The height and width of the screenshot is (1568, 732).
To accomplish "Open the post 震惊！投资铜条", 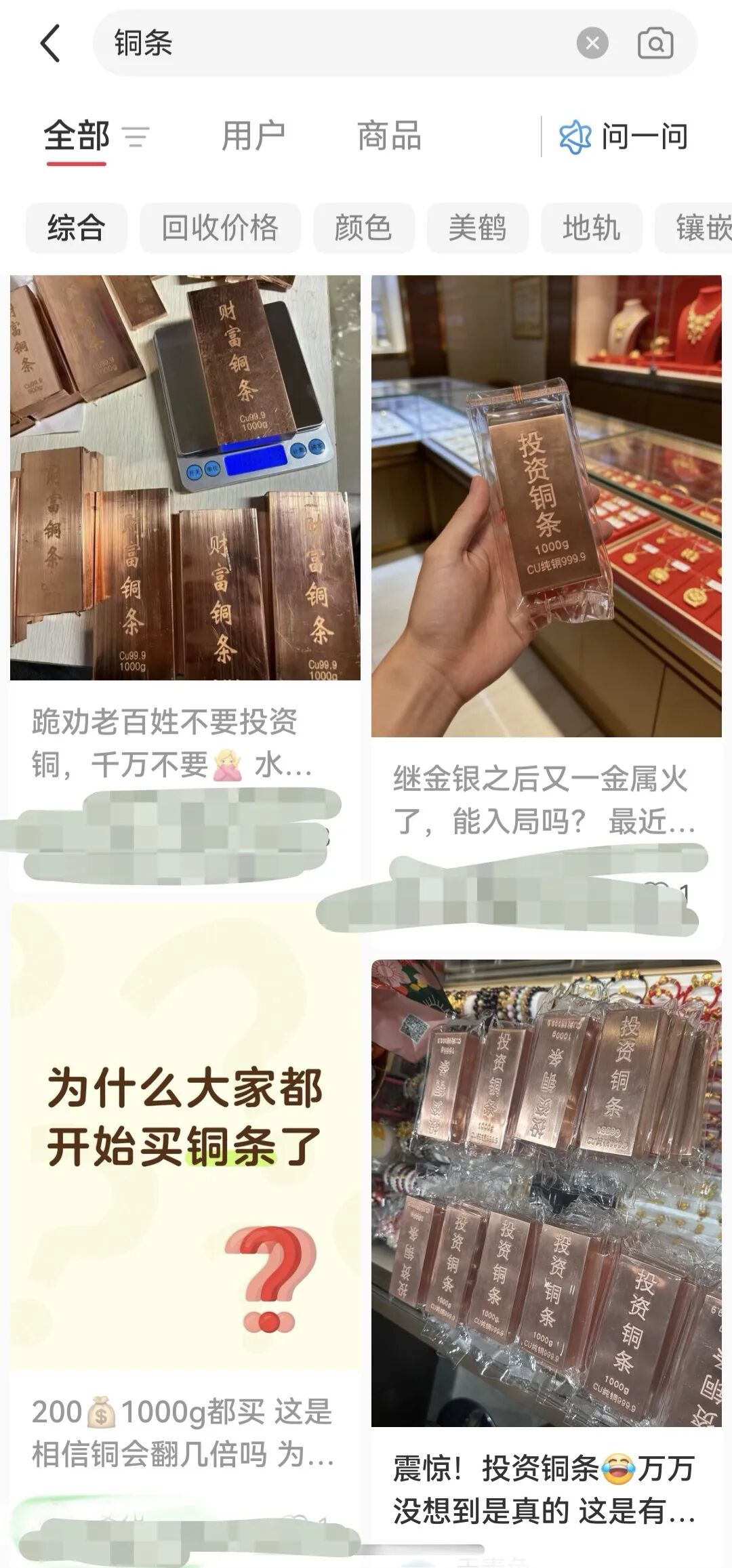I will click(546, 1193).
